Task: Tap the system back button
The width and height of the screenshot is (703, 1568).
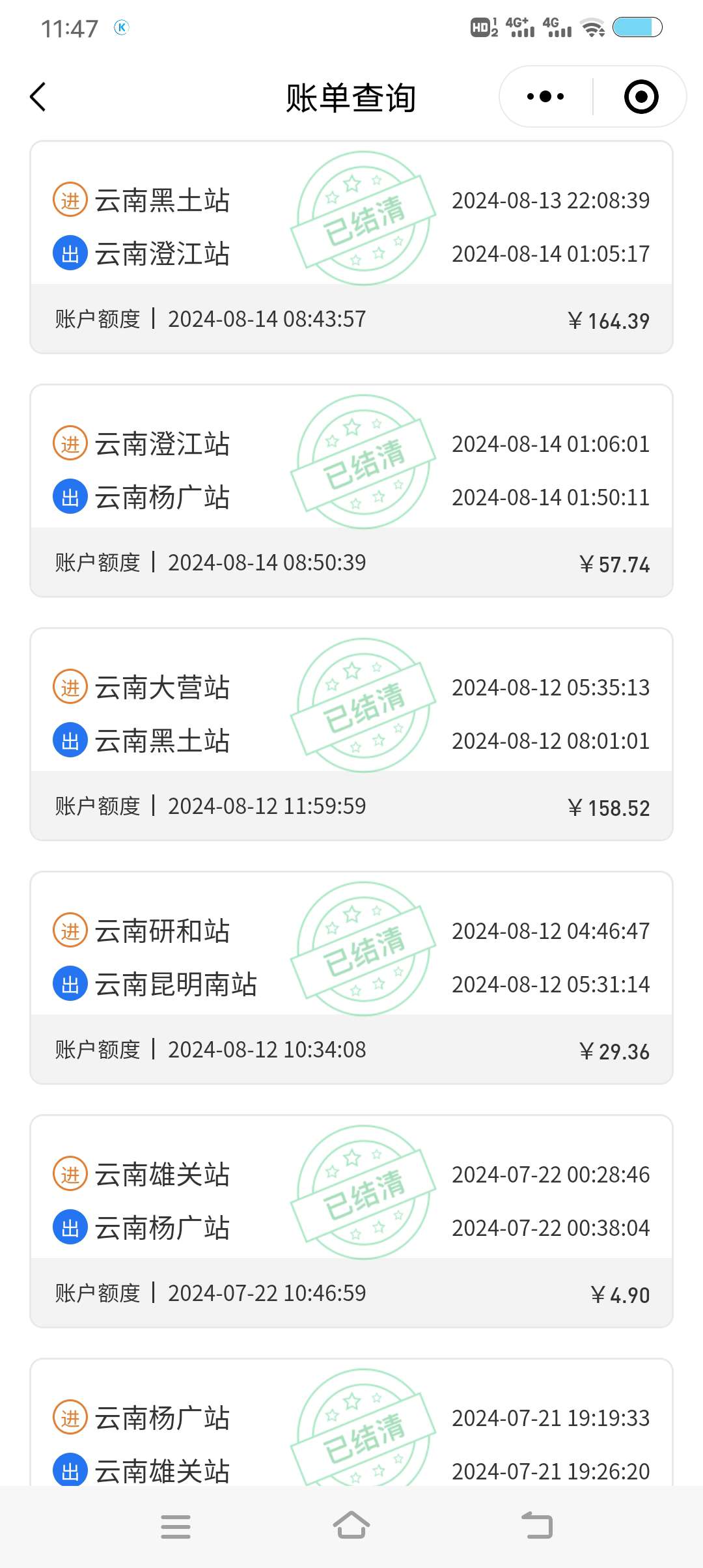Action: tap(537, 1526)
